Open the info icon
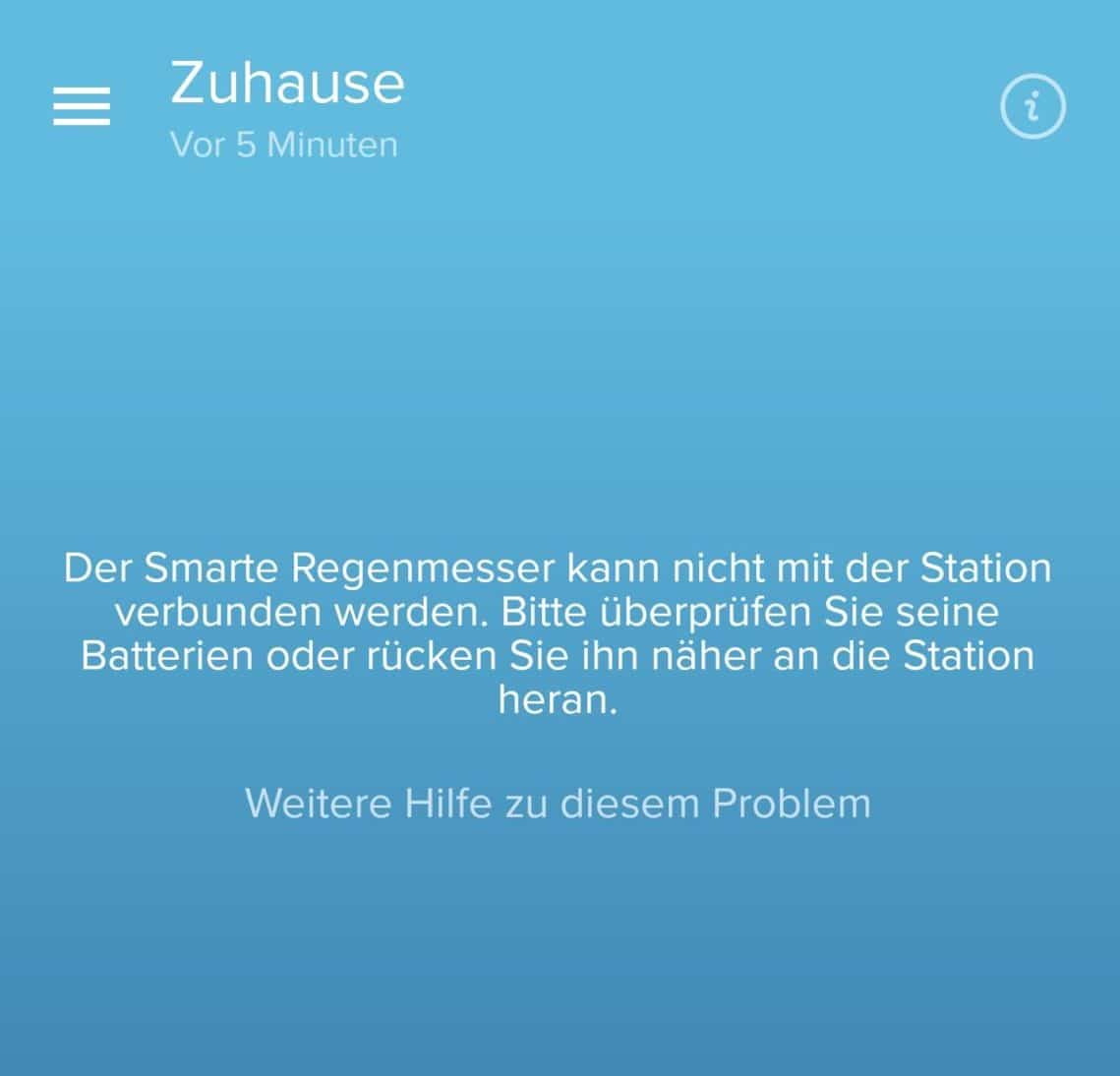The height and width of the screenshot is (1076, 1120). click(1032, 106)
